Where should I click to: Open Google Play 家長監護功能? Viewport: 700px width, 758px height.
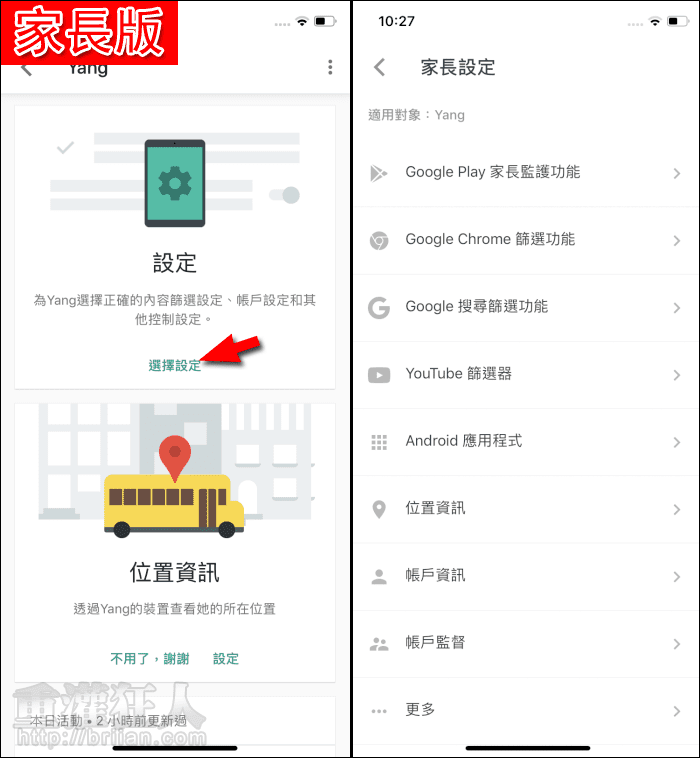525,173
